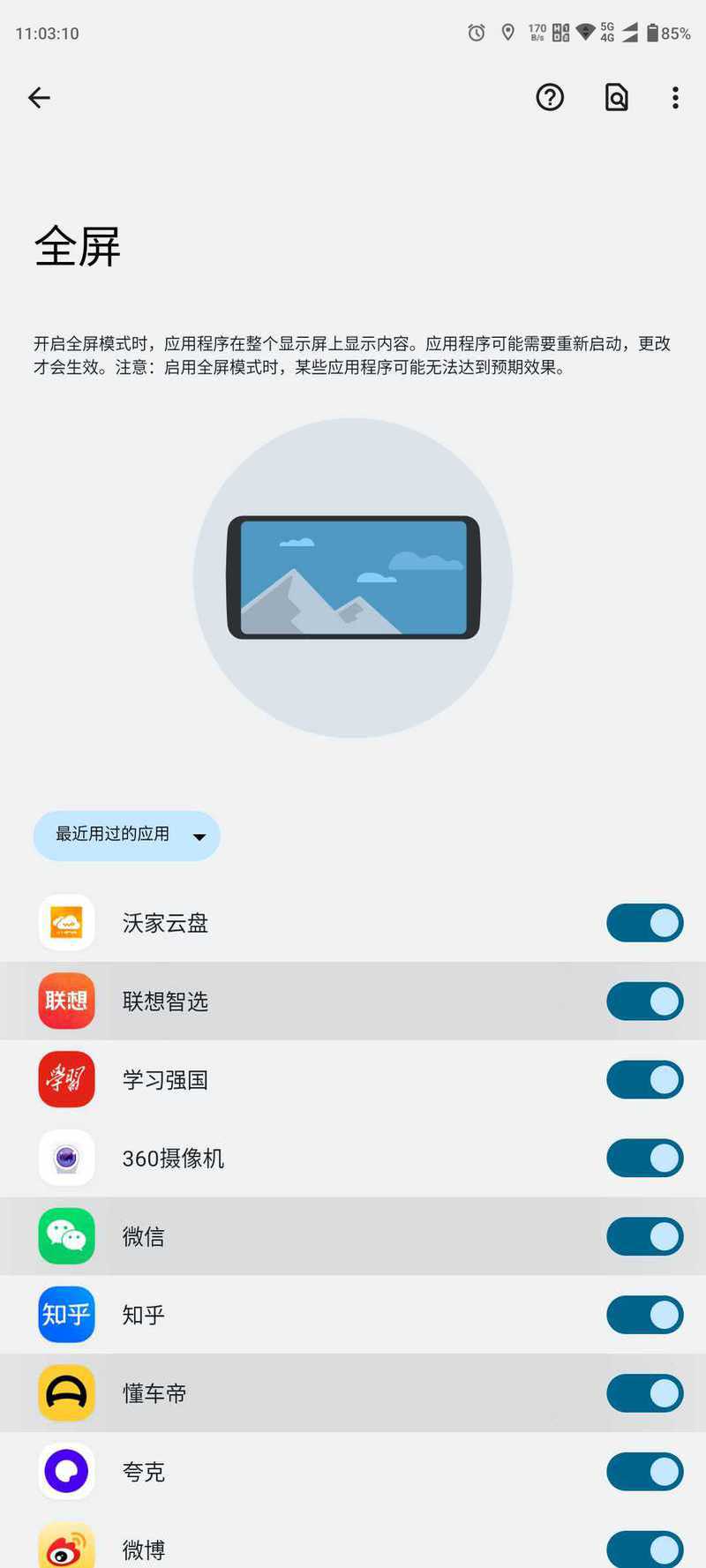
Task: Disable fullscreen for 联想智选
Action: point(644,1002)
